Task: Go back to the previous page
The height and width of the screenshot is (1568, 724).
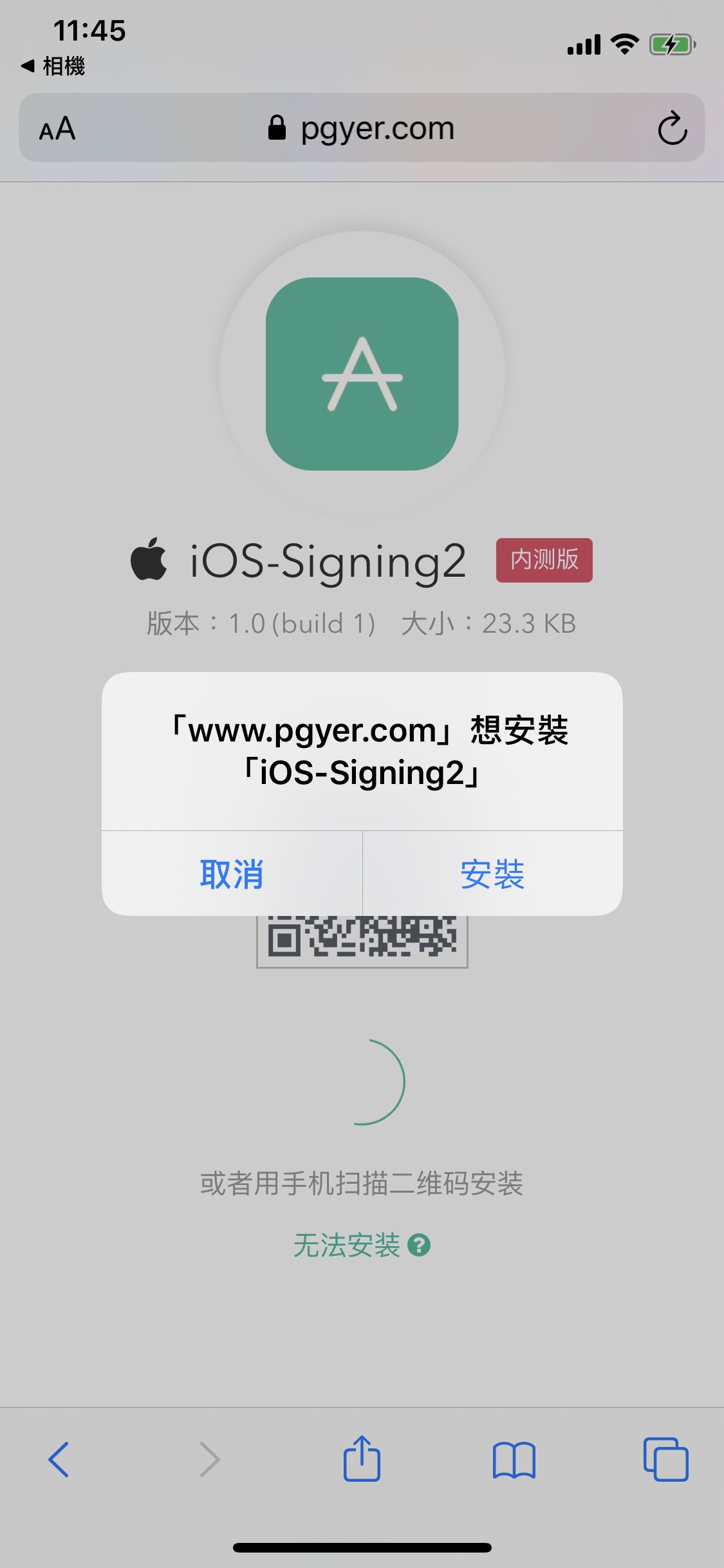Action: pyautogui.click(x=59, y=1459)
